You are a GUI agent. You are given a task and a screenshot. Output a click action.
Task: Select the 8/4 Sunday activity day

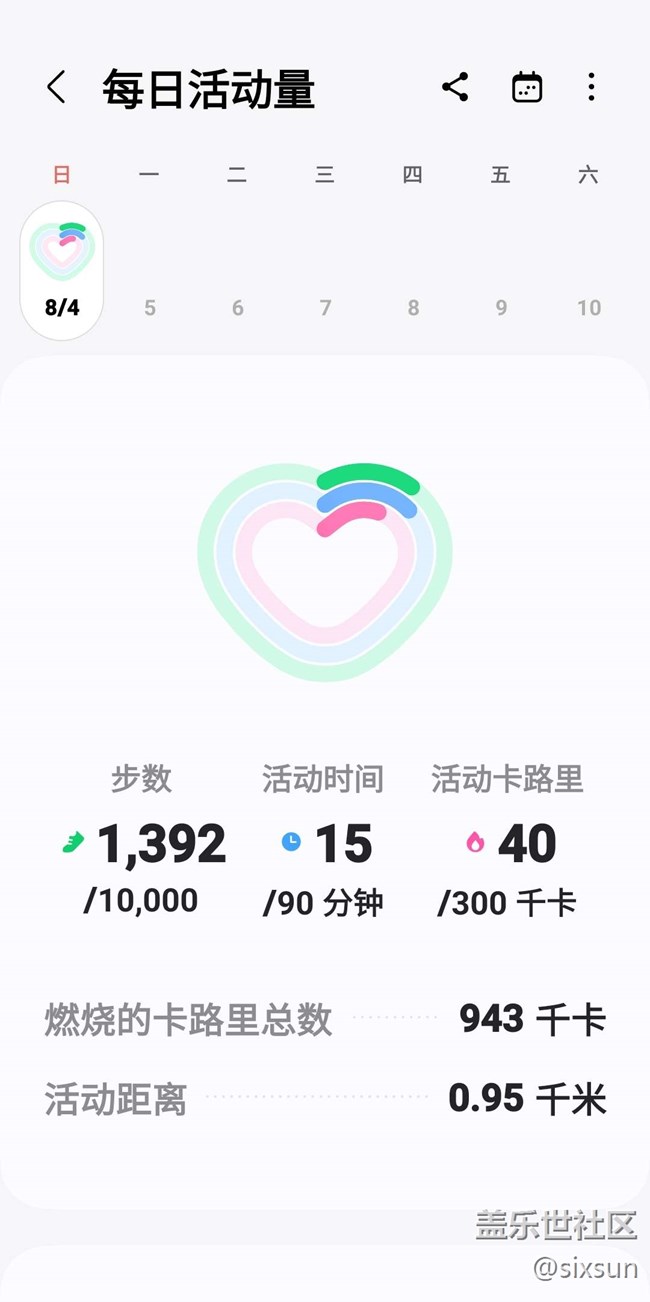point(62,270)
